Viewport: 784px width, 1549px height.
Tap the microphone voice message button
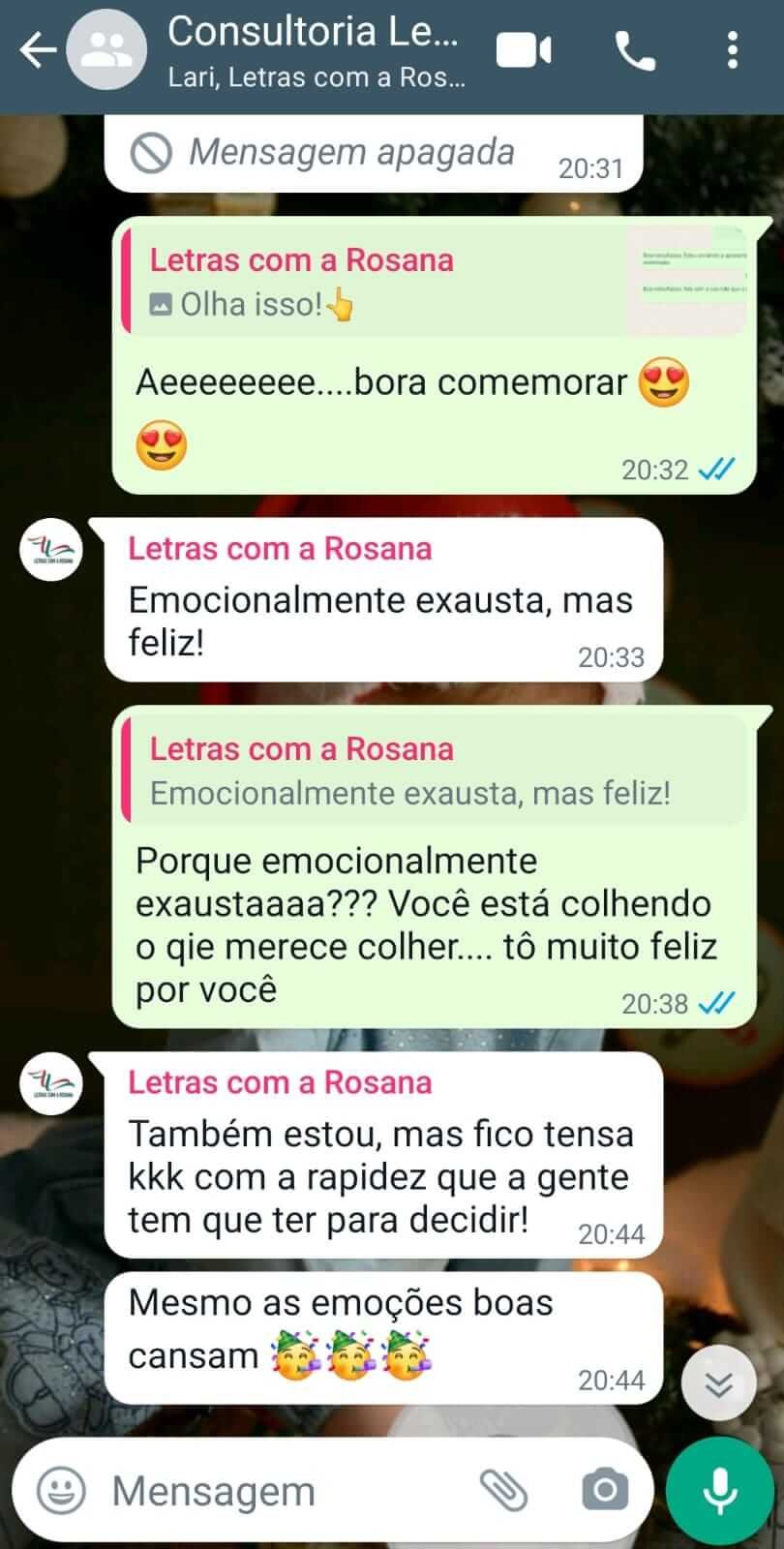720,1491
